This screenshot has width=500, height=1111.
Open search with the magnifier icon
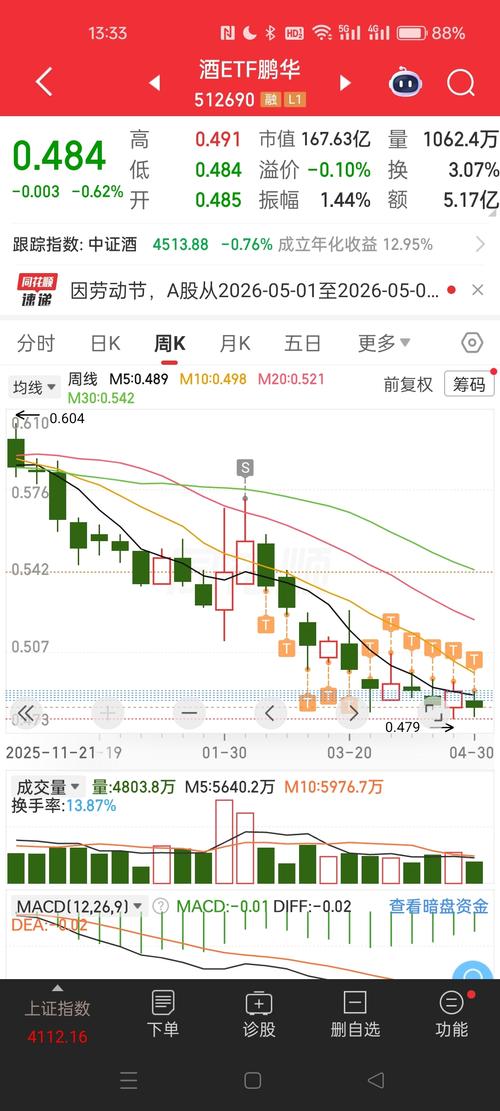pyautogui.click(x=461, y=83)
